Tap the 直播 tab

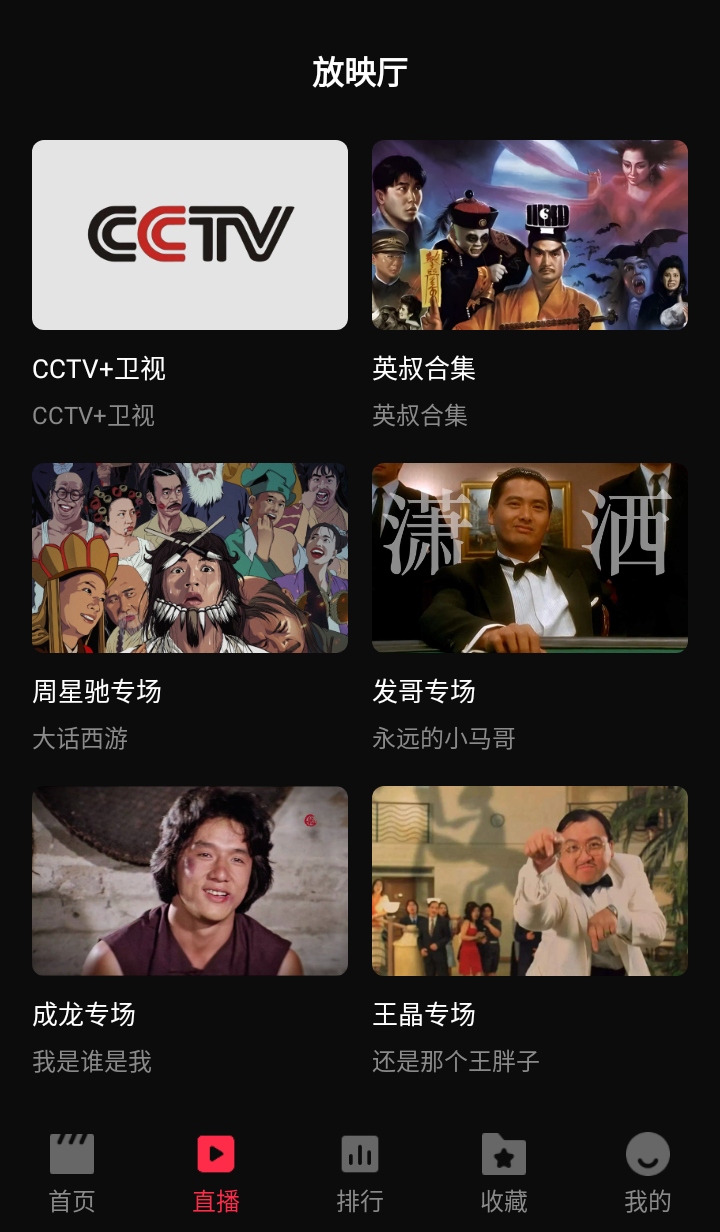pyautogui.click(x=216, y=1172)
